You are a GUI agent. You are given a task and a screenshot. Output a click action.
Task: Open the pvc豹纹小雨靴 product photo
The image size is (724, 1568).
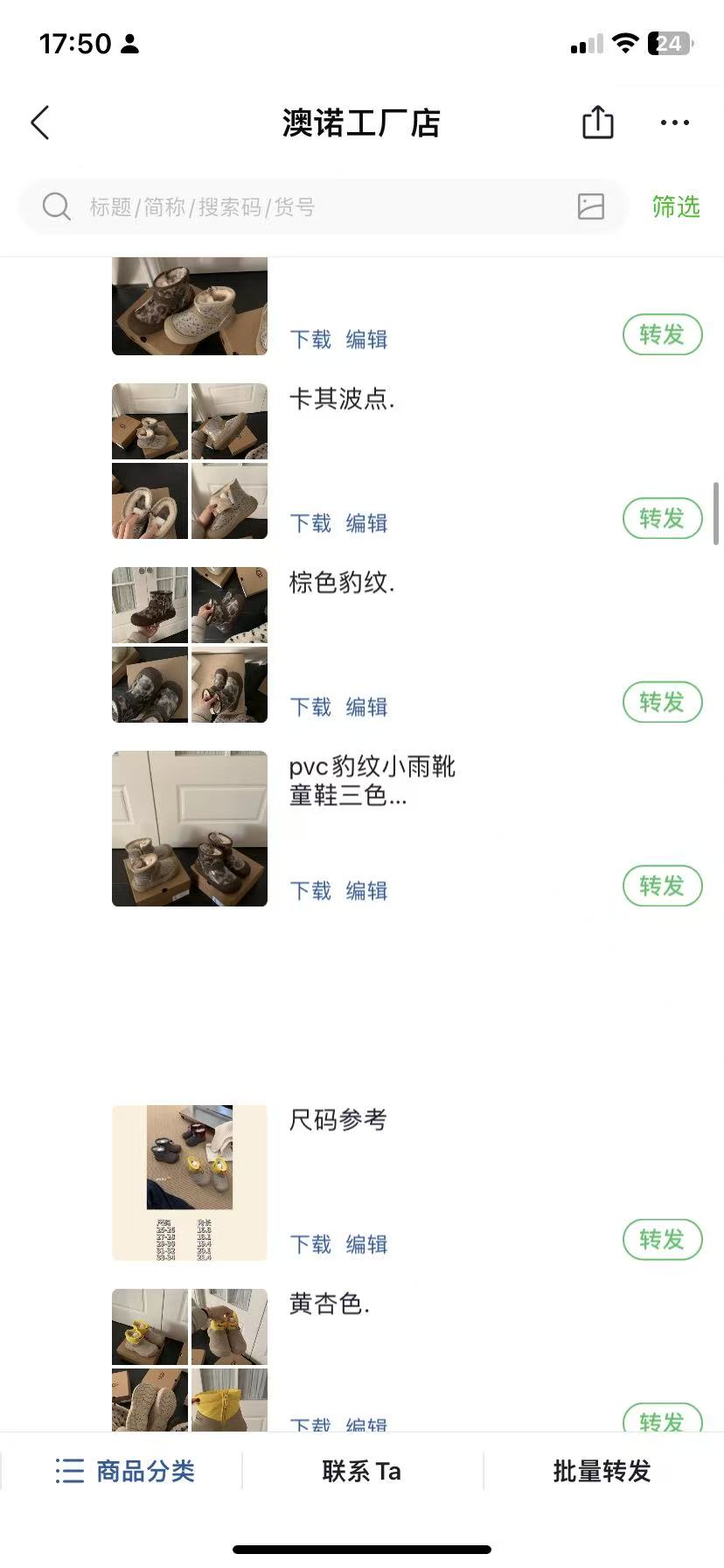click(x=190, y=829)
